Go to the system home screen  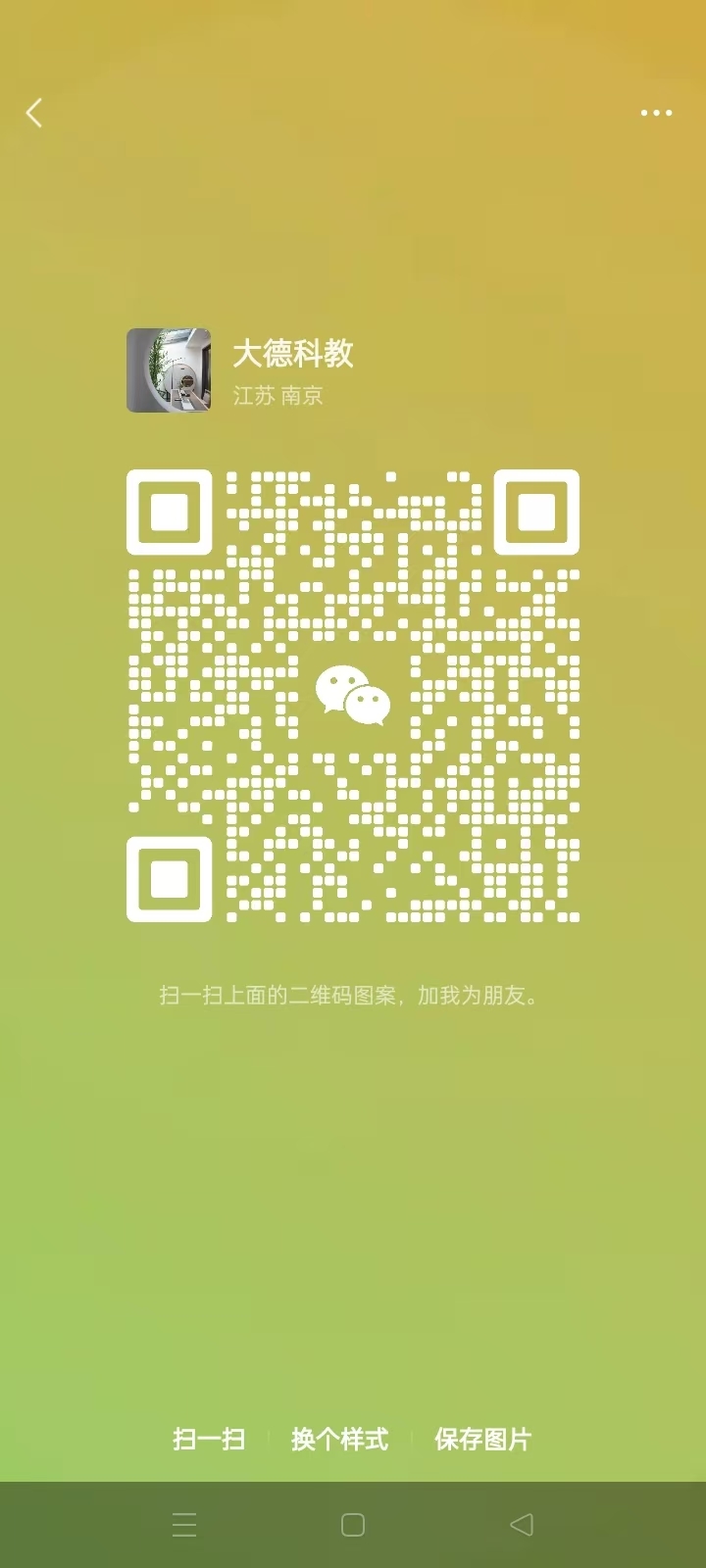(x=353, y=1525)
